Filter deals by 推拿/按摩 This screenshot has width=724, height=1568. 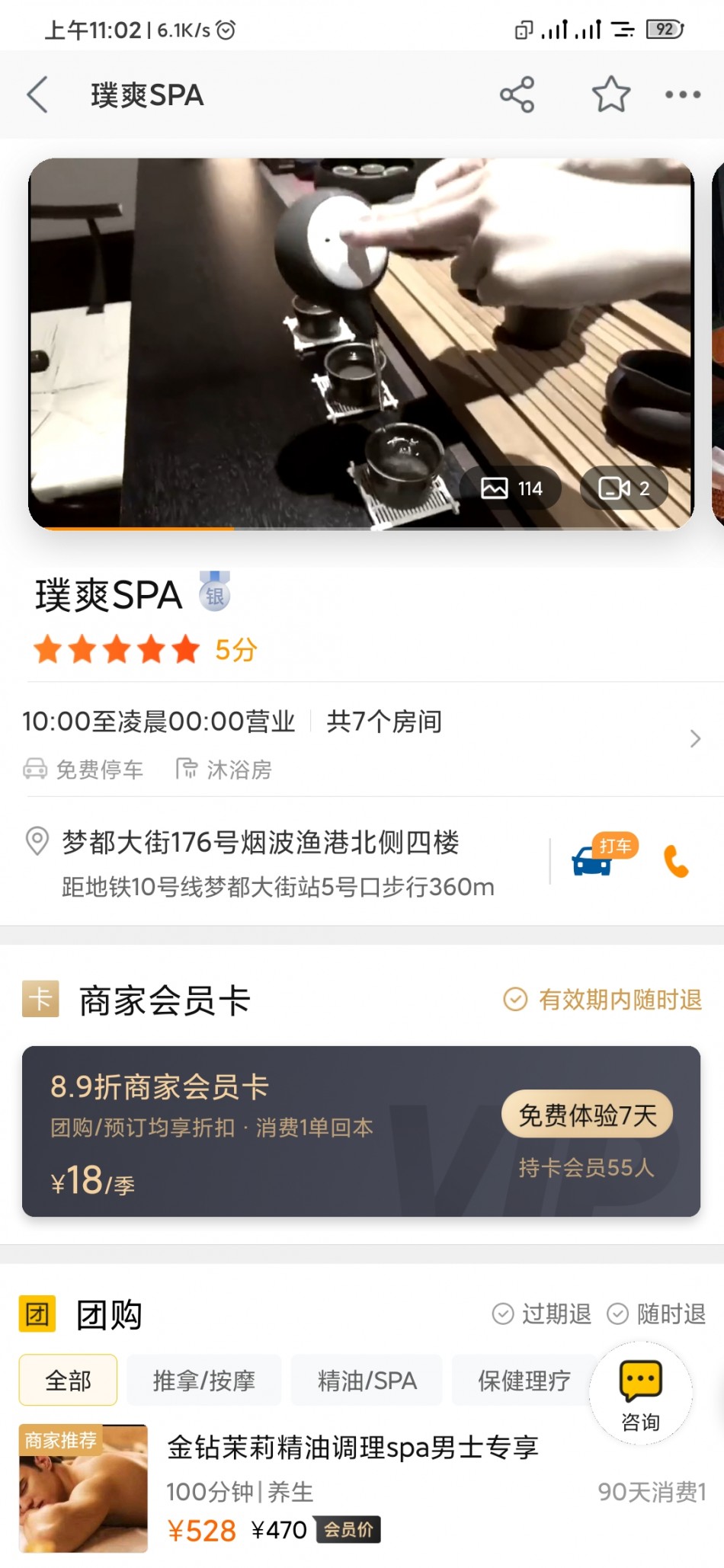point(203,1380)
